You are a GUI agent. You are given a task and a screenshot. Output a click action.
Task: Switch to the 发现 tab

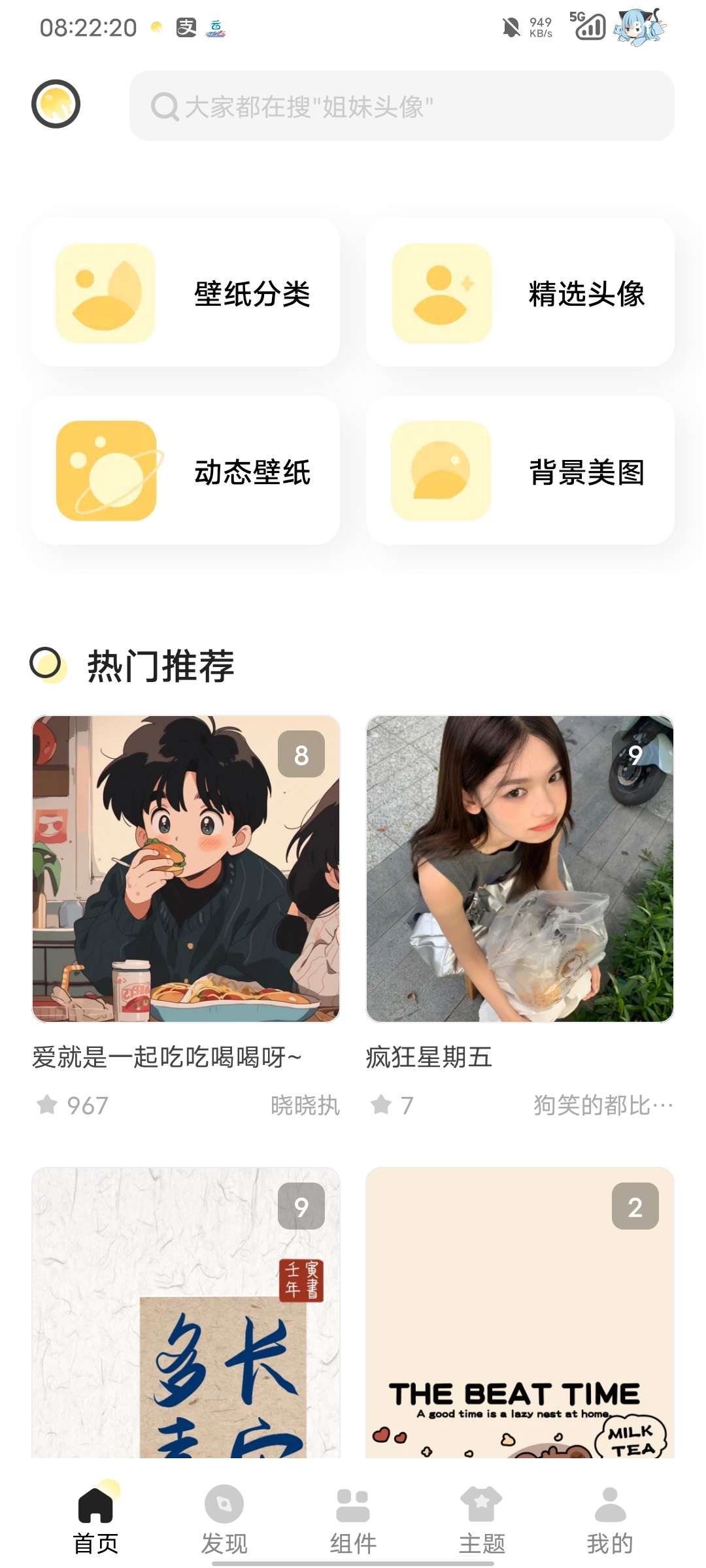point(224,1519)
